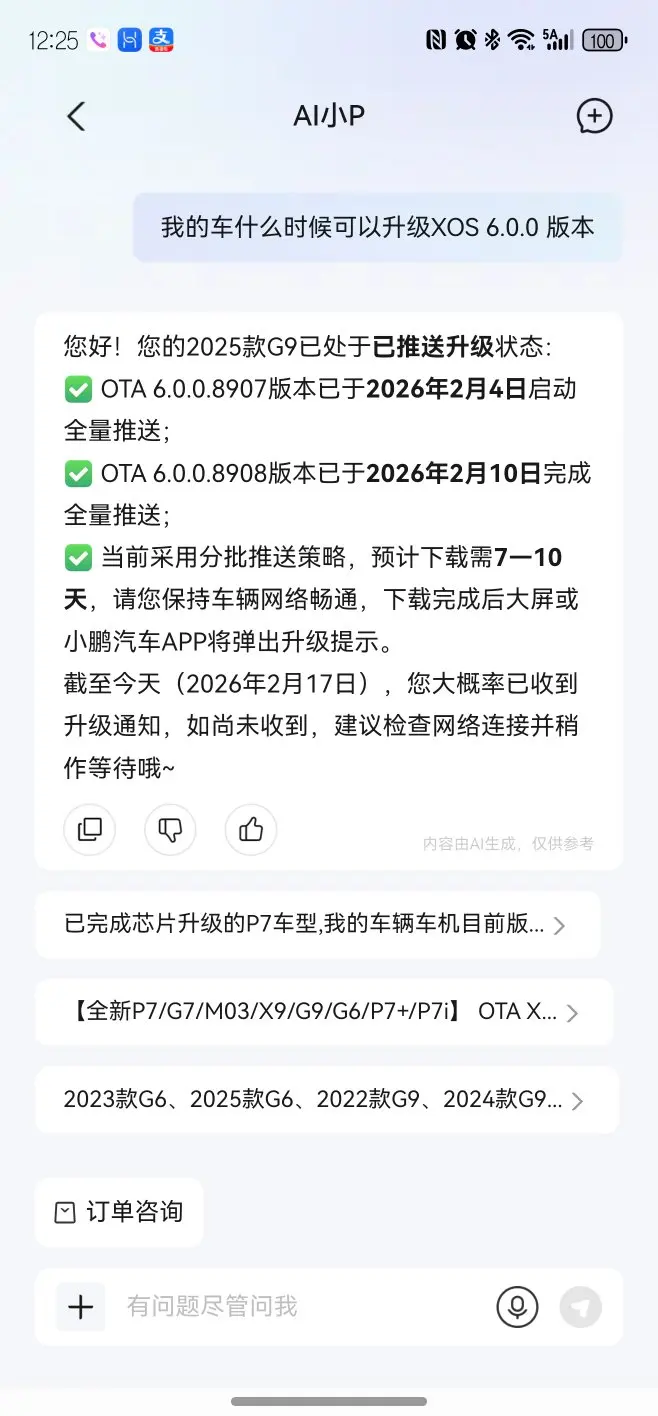Viewport: 658px width, 1416px height.
Task: Start a new chat with plus-bubble icon
Action: point(594,116)
